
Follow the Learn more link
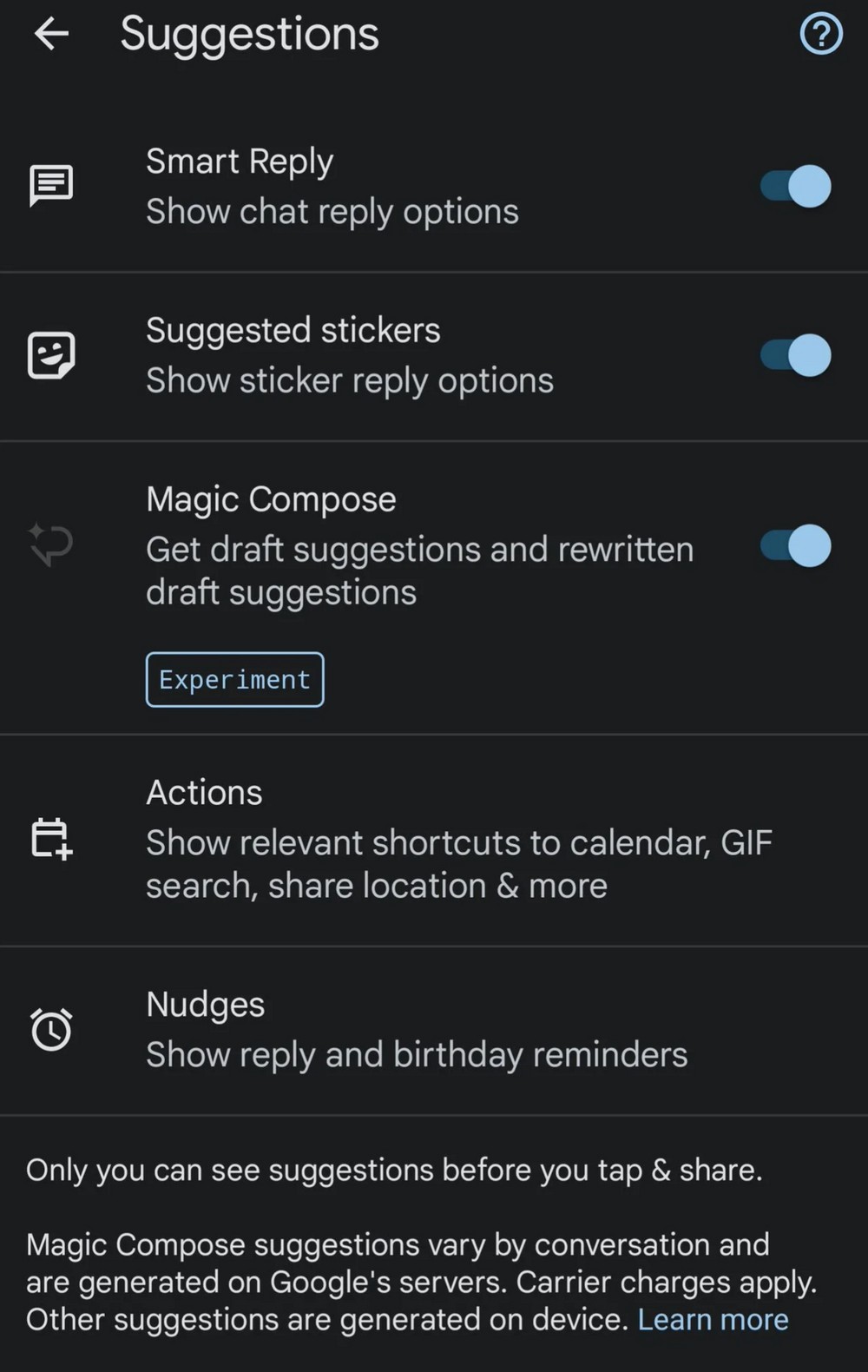[x=713, y=1319]
